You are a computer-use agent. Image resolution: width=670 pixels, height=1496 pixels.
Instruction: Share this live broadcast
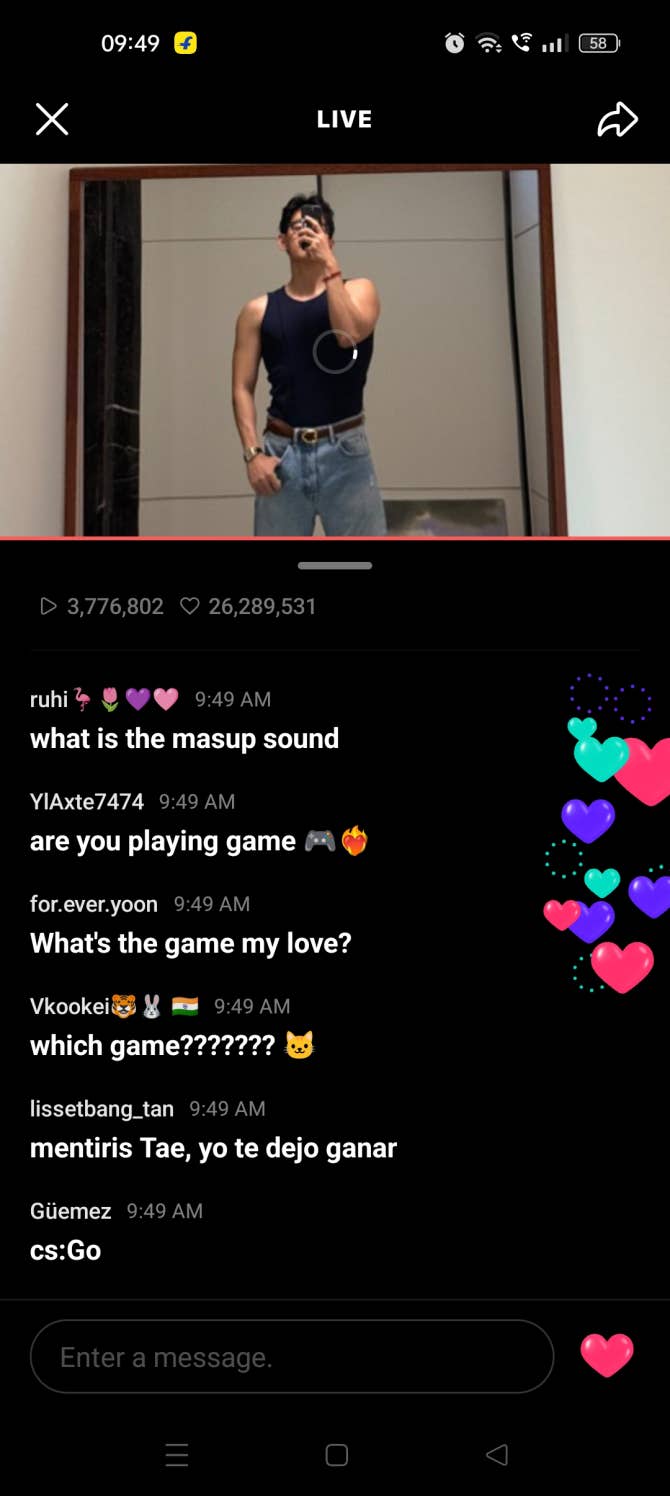[x=617, y=119]
